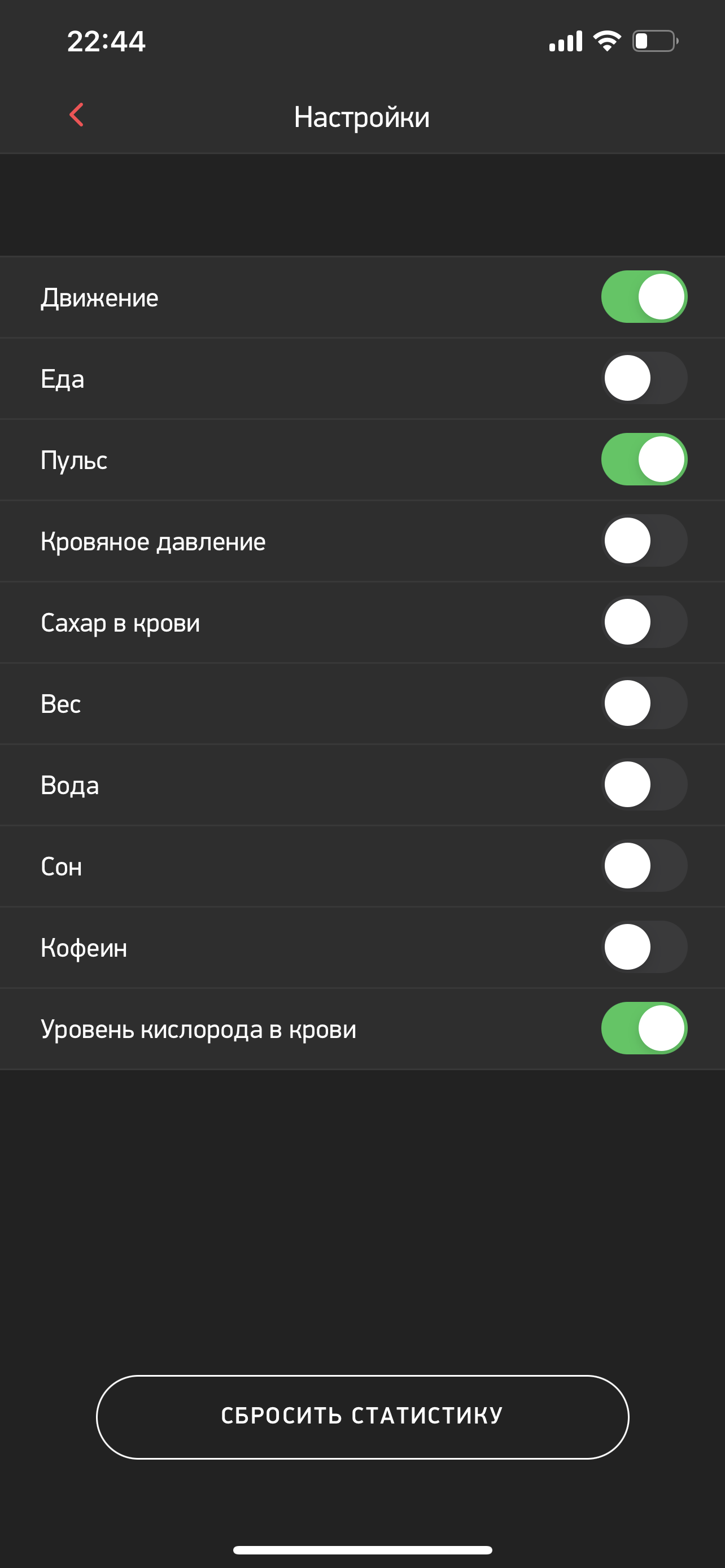Screen dimensions: 725x1568
Task: Go back from the Настройки screen
Action: [77, 115]
